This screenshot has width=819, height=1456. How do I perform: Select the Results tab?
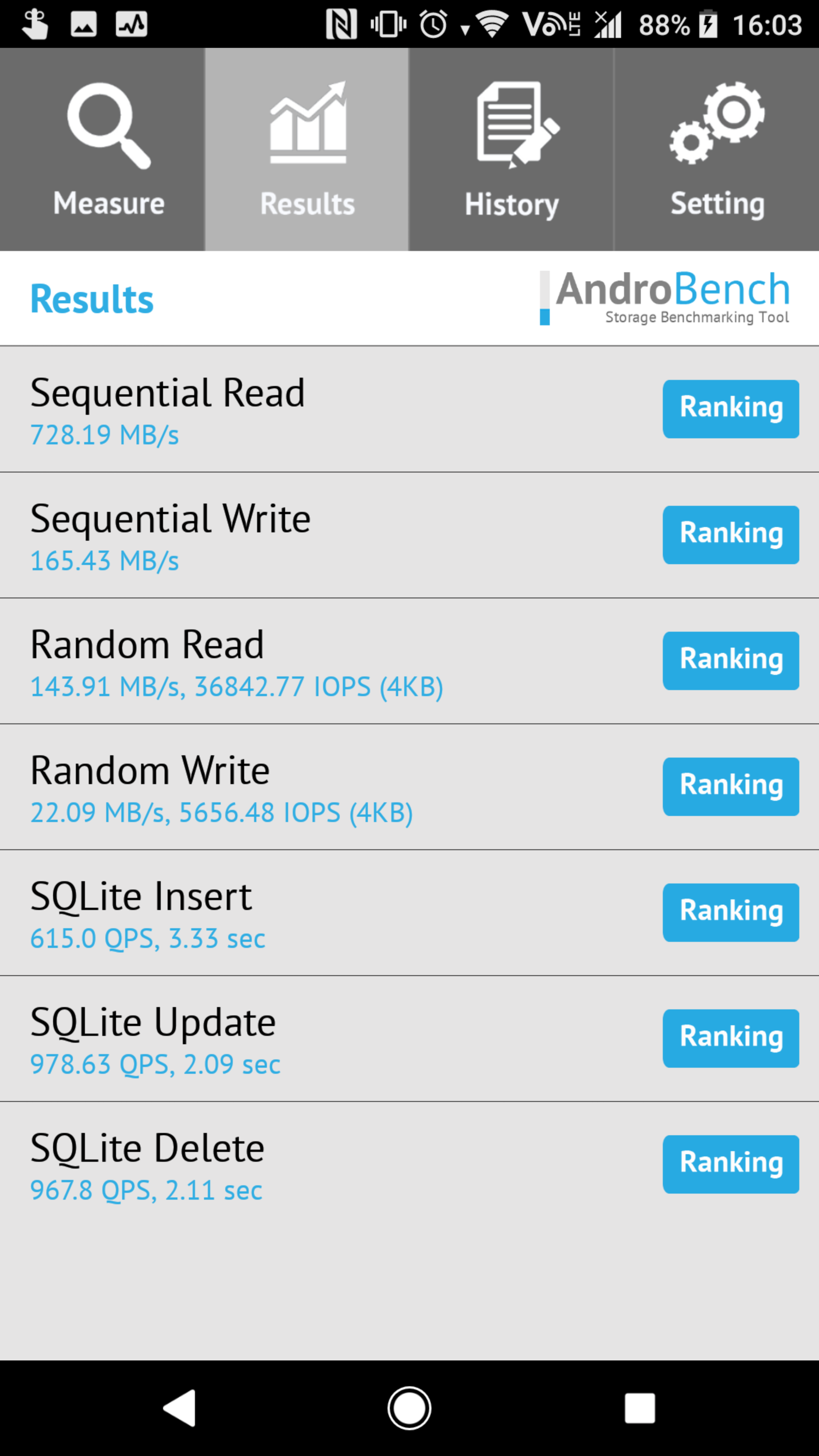307,149
